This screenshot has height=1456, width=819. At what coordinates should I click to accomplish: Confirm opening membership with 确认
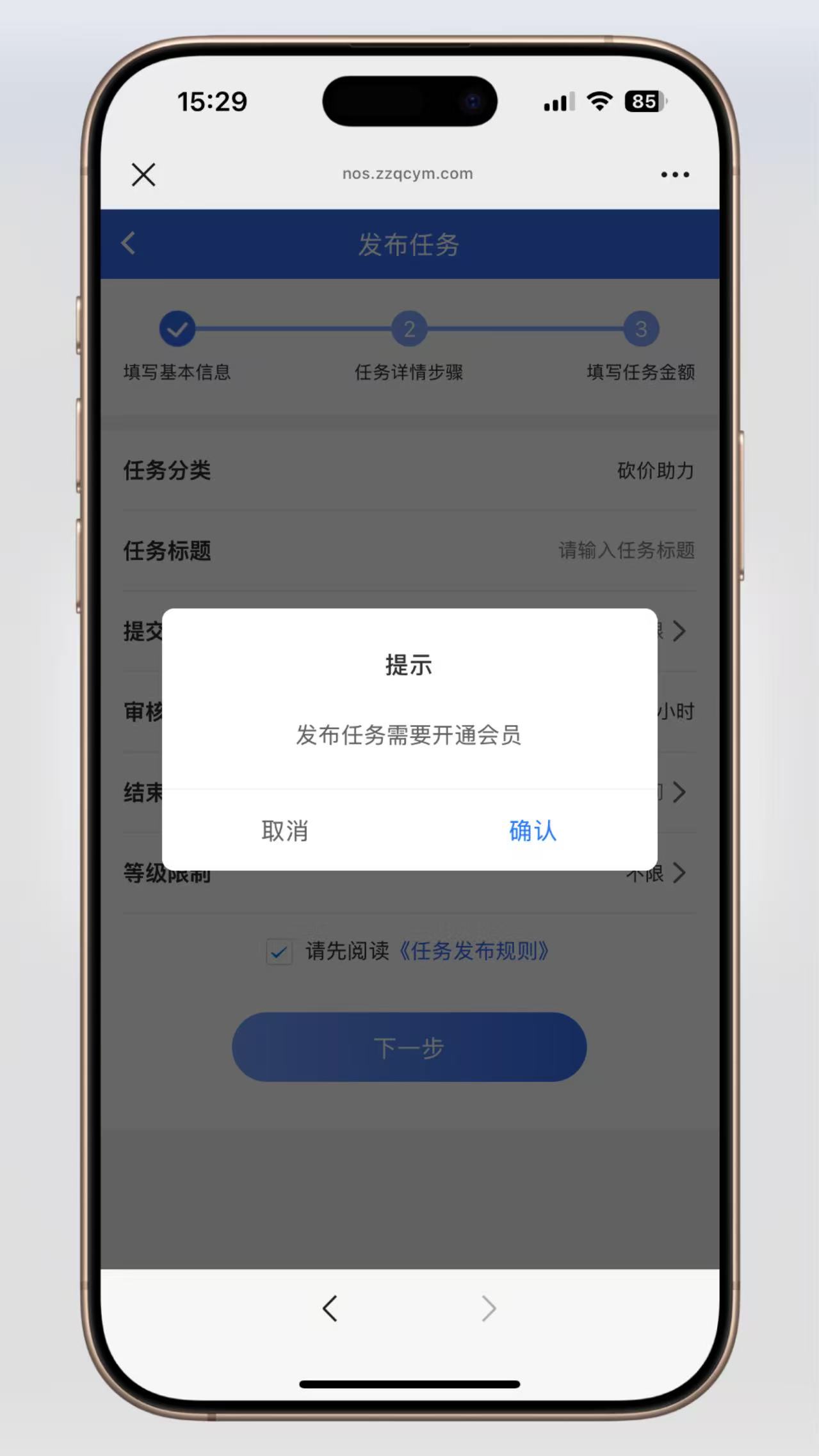click(x=533, y=830)
